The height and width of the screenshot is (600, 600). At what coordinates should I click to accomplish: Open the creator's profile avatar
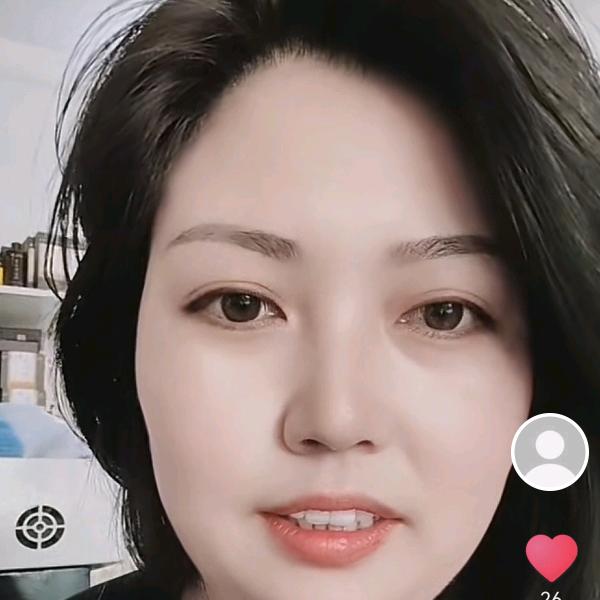point(549,452)
